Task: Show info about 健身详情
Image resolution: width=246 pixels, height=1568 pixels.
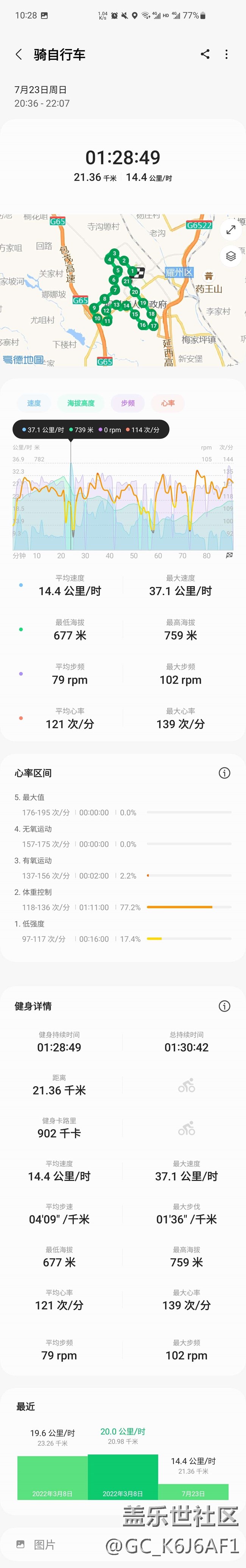Action: click(x=224, y=1006)
